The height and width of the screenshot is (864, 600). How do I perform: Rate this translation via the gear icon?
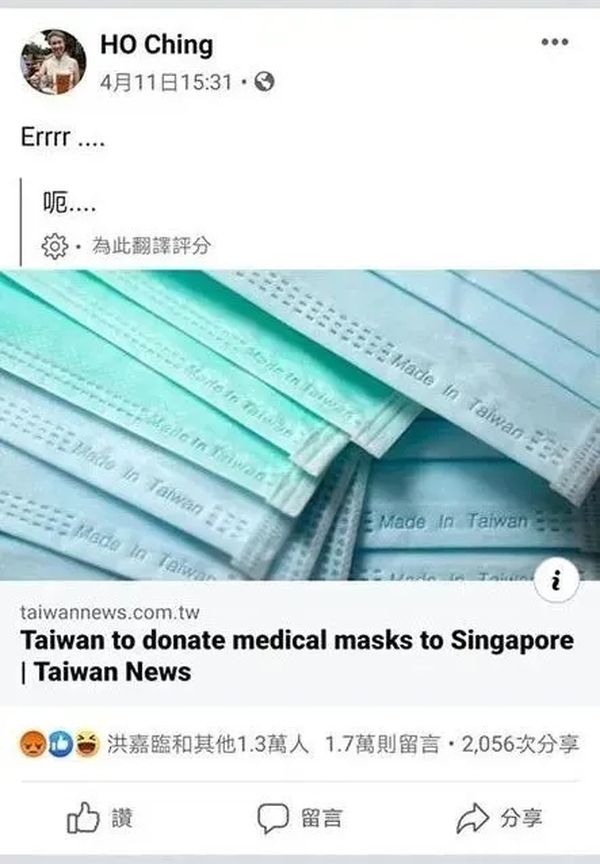tap(54, 246)
